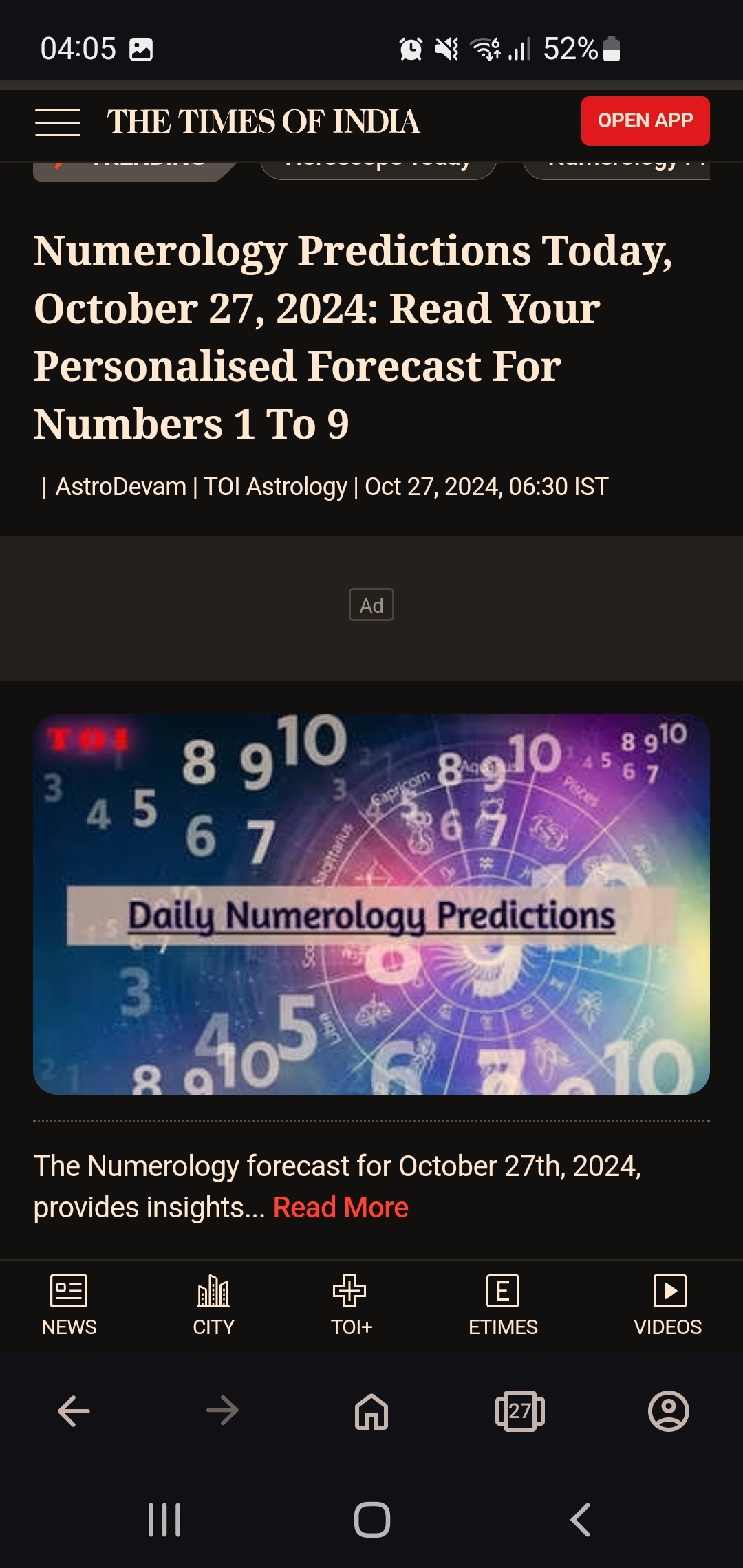Screen dimensions: 743x1568
Task: Tap the Times of India logo
Action: pos(263,122)
